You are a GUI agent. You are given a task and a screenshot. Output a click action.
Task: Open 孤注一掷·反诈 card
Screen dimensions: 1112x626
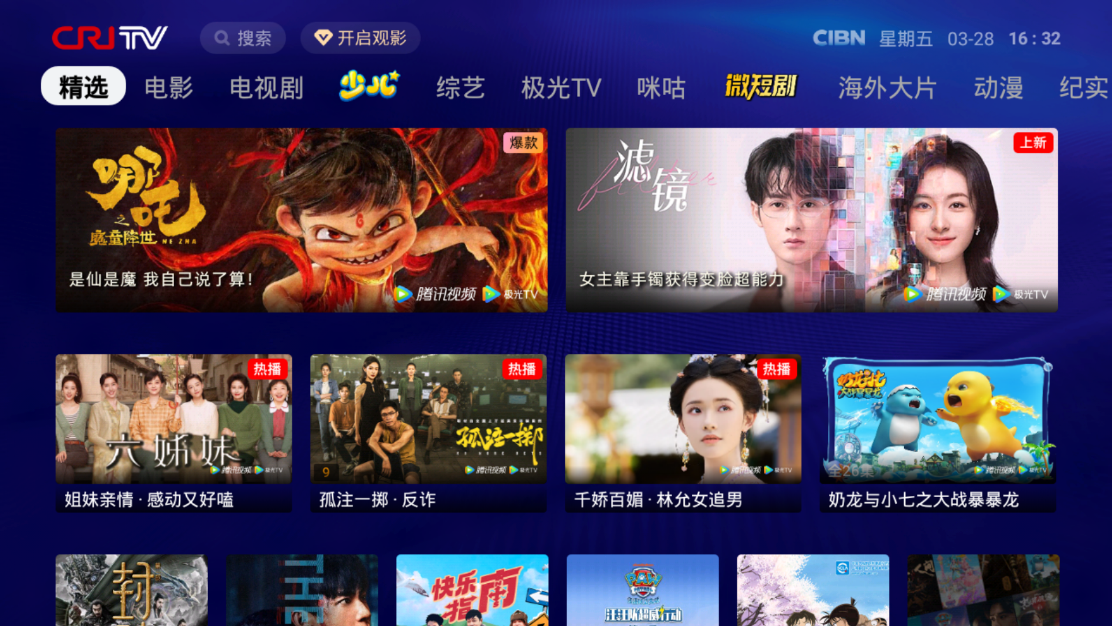[428, 432]
